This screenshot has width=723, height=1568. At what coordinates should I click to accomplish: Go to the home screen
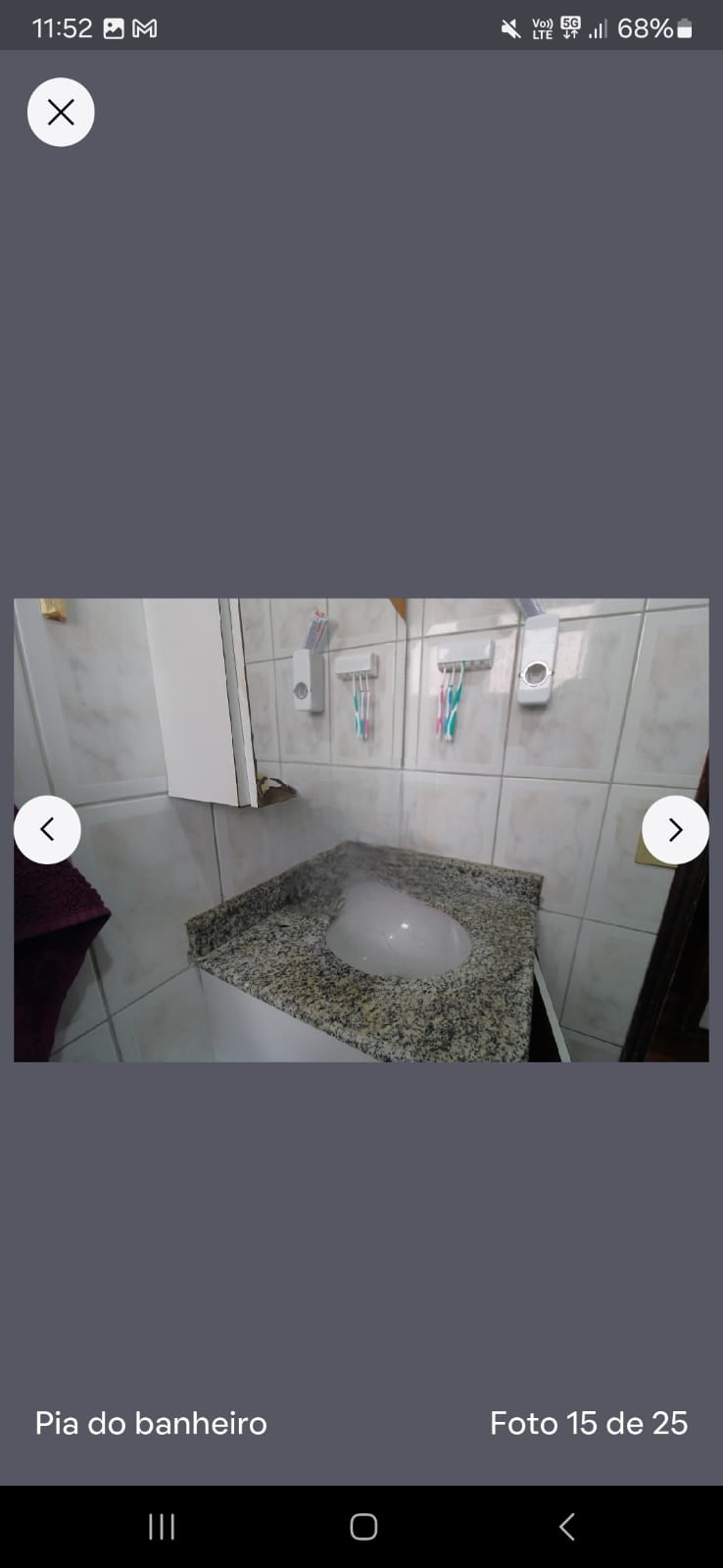(x=363, y=1526)
